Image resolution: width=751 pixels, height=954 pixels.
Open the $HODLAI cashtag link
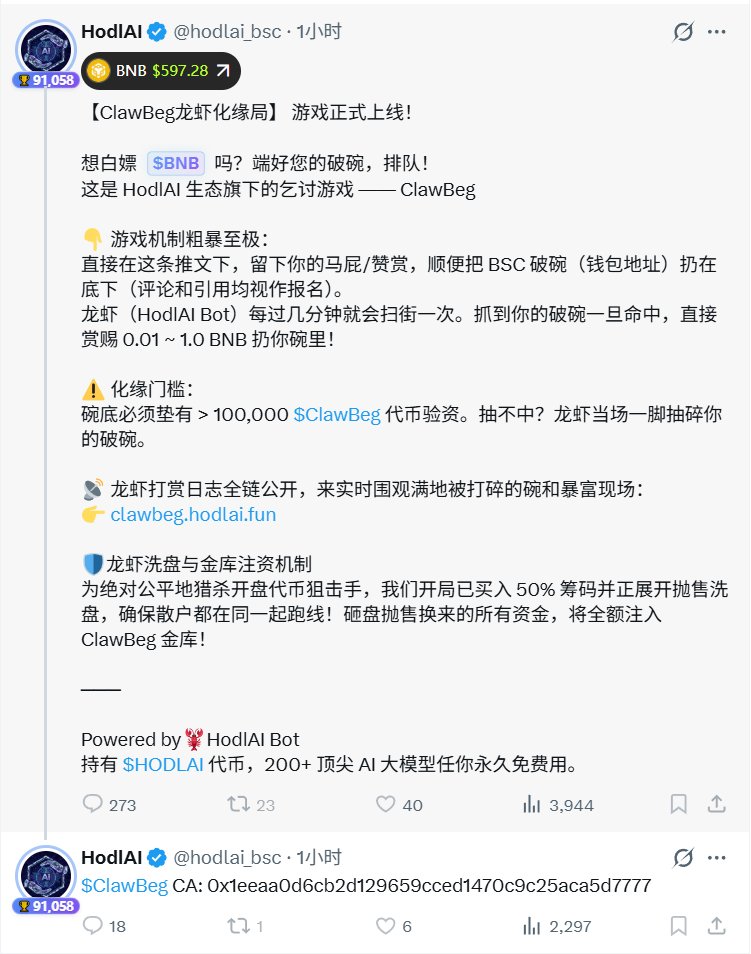coord(162,765)
